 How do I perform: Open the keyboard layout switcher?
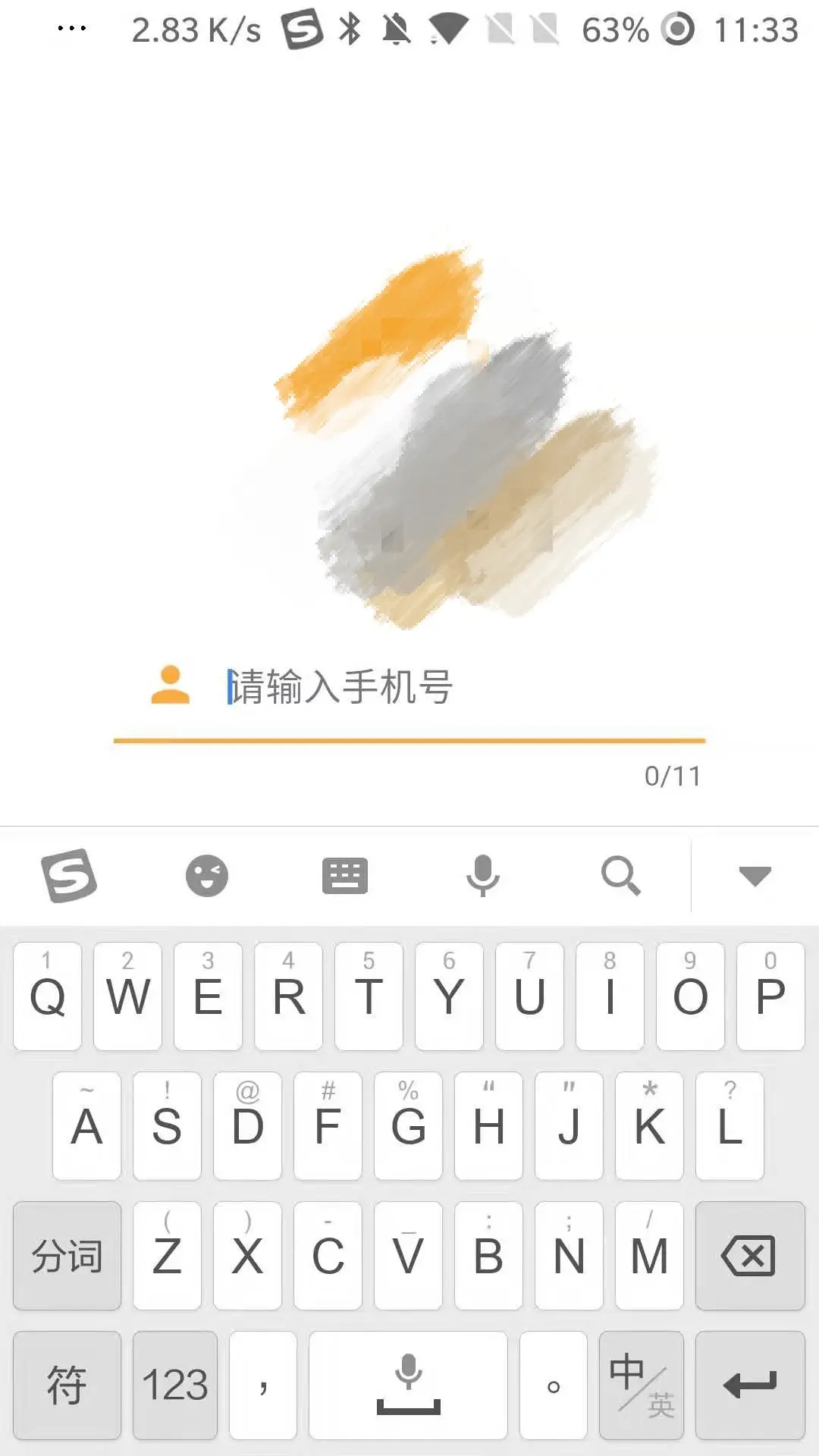coord(345,876)
